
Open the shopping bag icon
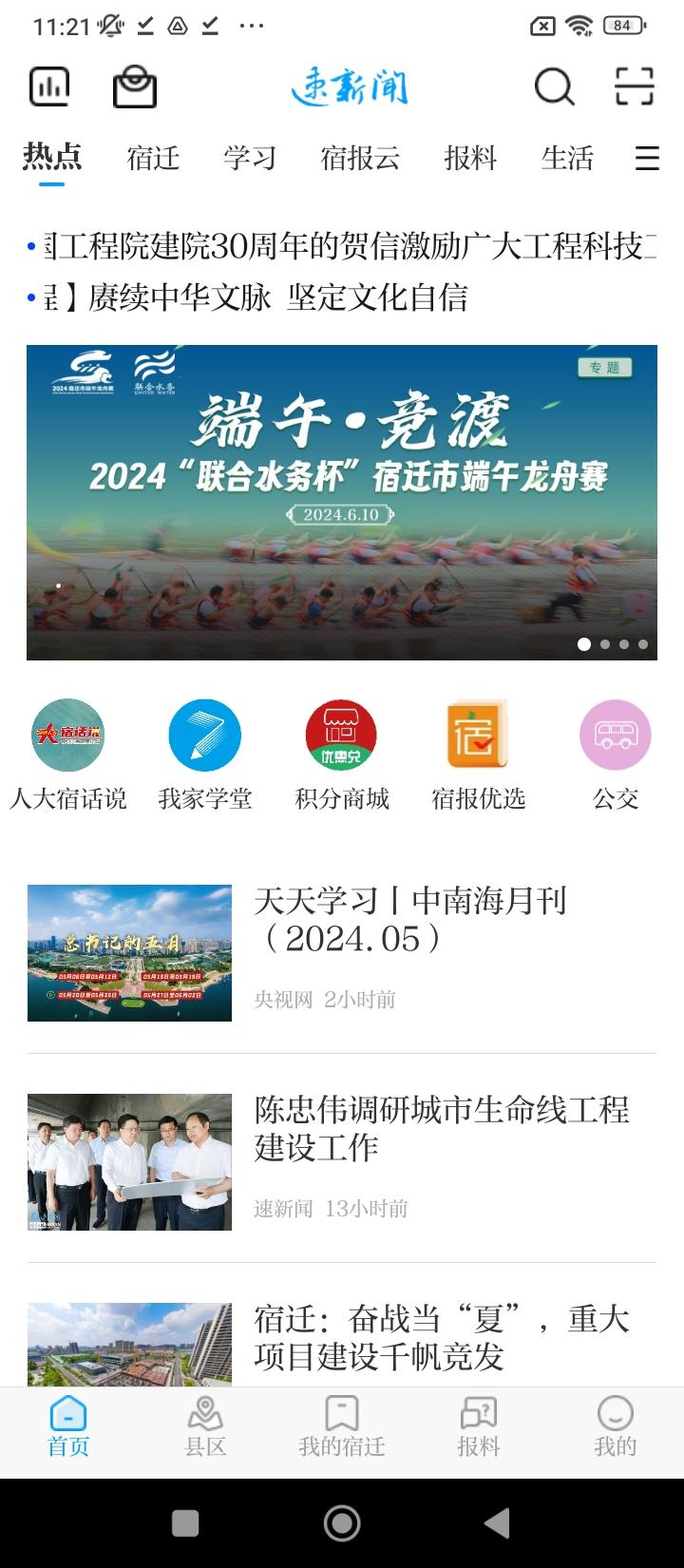point(134,87)
